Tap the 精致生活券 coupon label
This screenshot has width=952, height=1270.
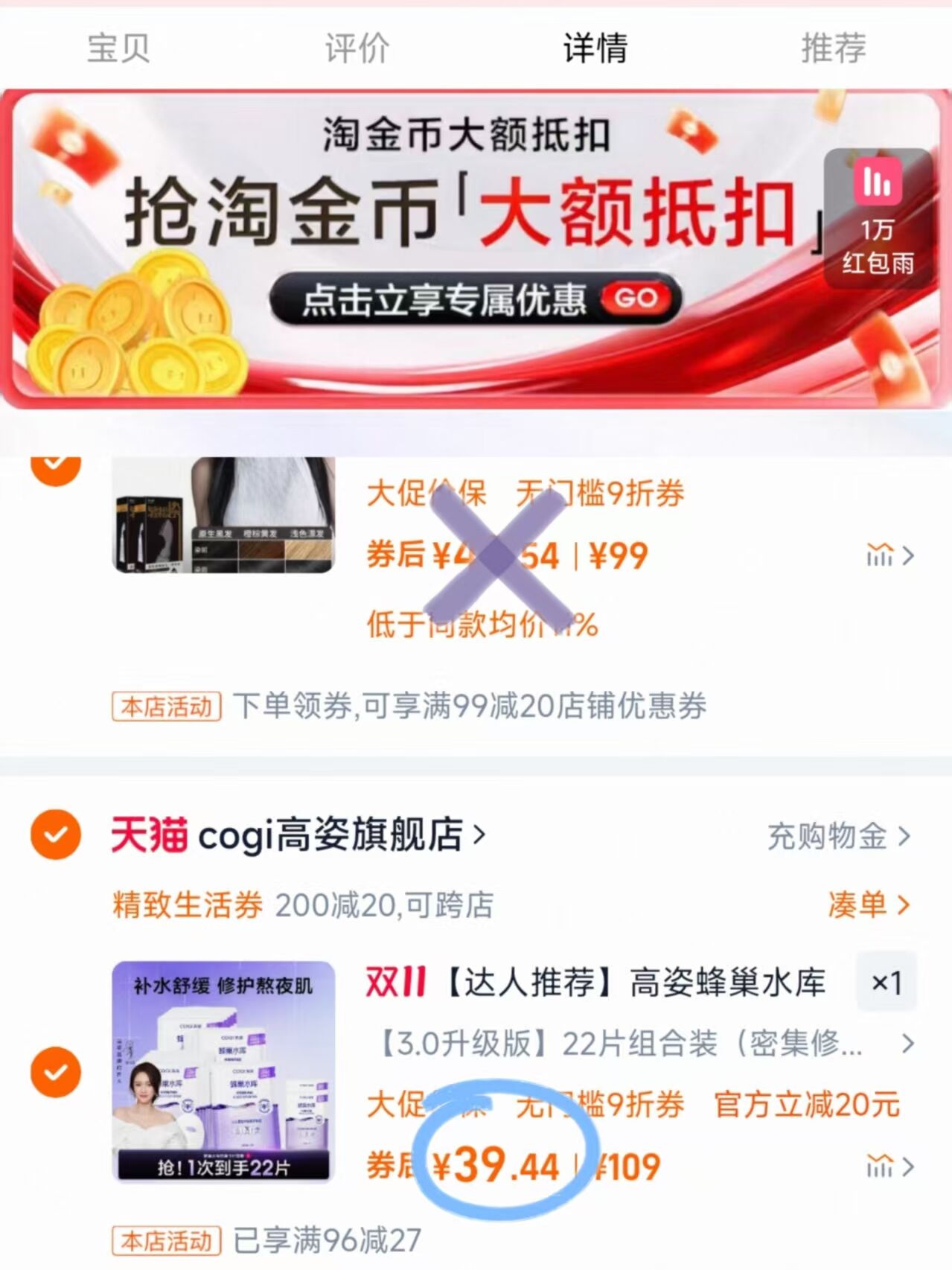tap(187, 905)
